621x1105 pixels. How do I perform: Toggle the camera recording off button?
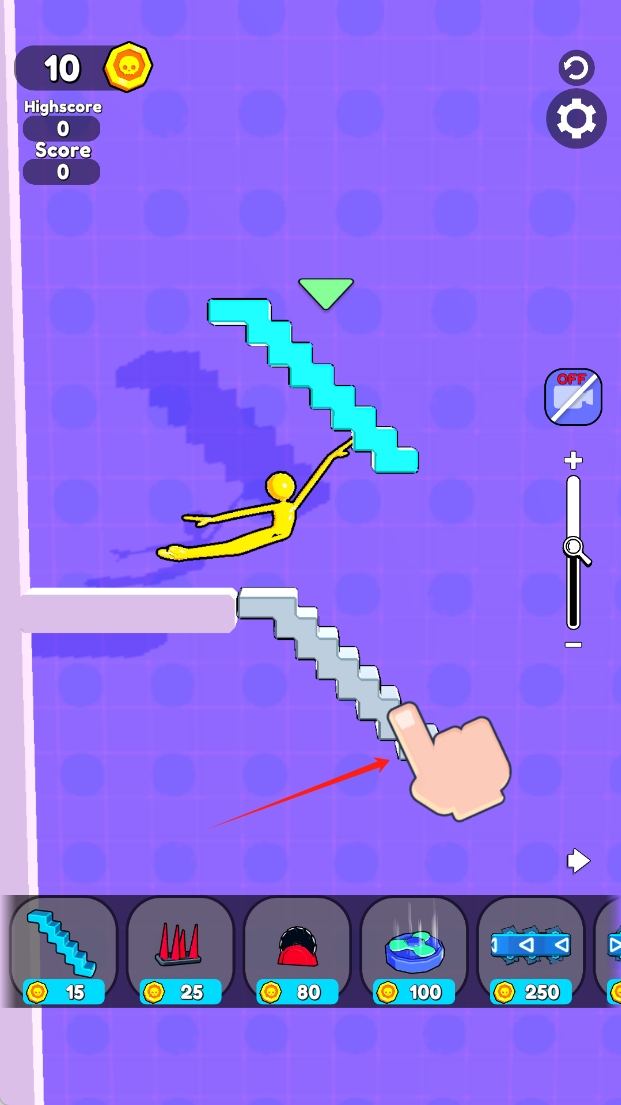pyautogui.click(x=573, y=397)
